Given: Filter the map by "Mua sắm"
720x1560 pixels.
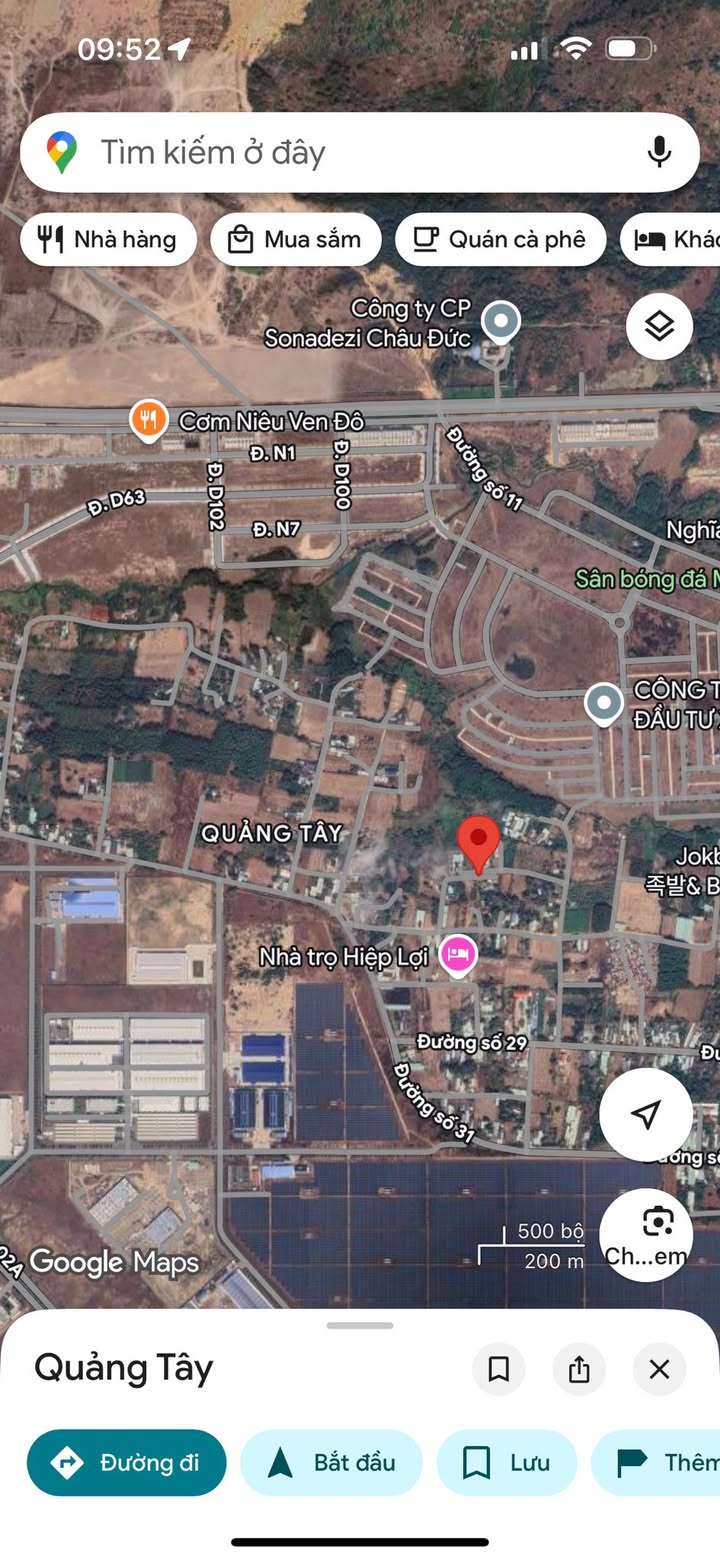Looking at the screenshot, I should coord(295,240).
